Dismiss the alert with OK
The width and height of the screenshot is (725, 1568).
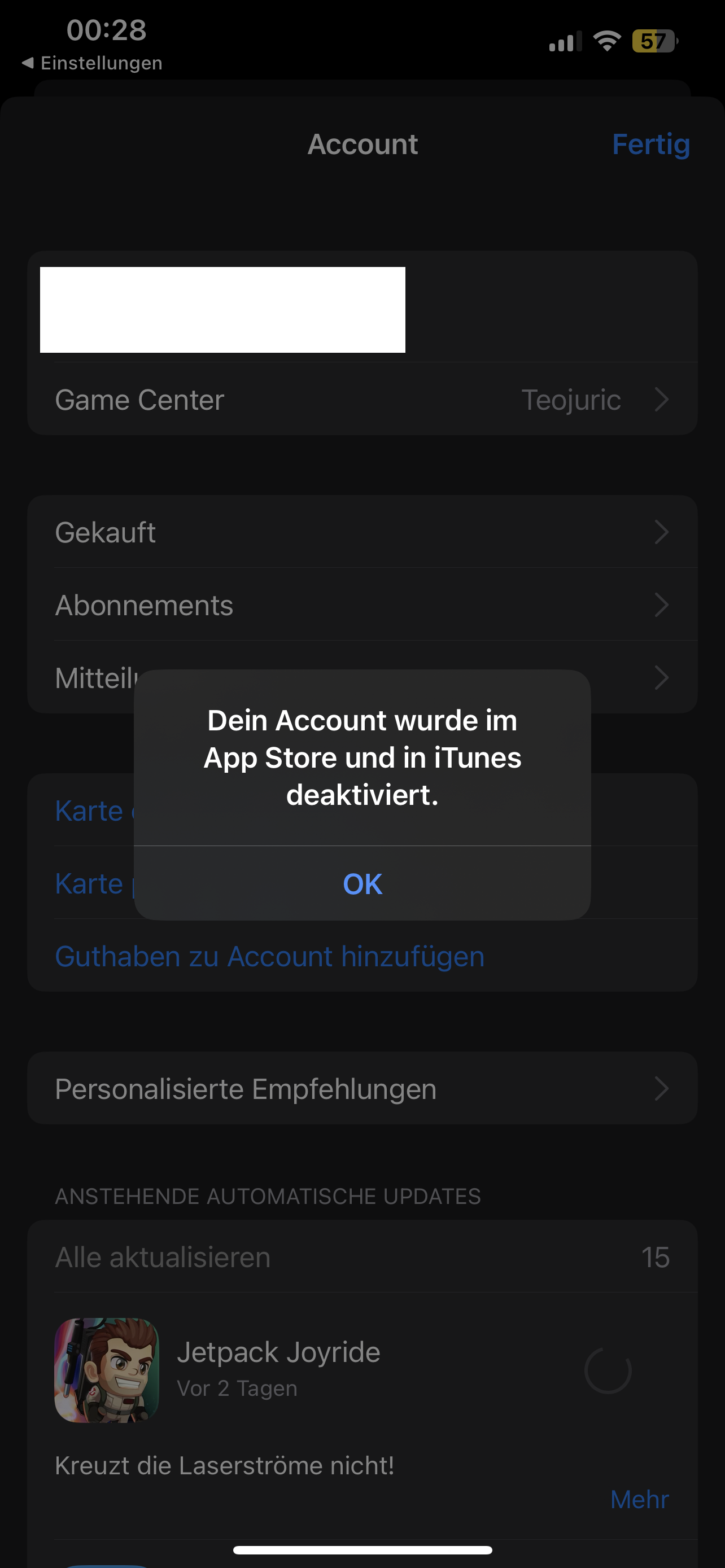(362, 884)
